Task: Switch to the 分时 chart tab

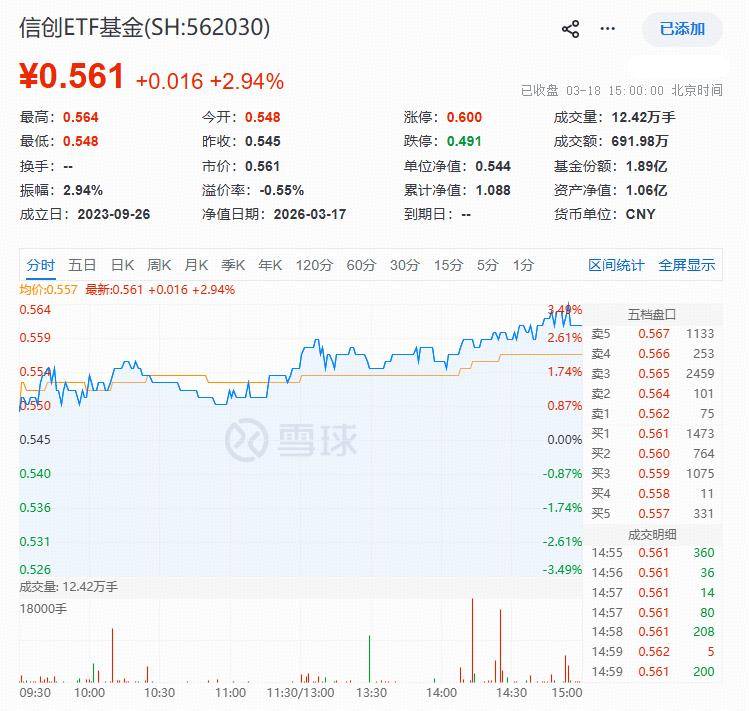Action: click(41, 265)
